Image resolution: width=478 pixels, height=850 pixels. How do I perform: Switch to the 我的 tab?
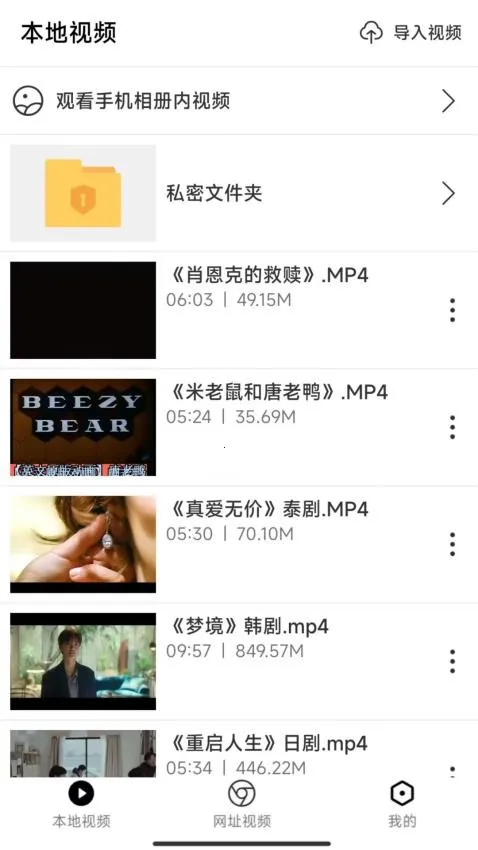click(402, 806)
